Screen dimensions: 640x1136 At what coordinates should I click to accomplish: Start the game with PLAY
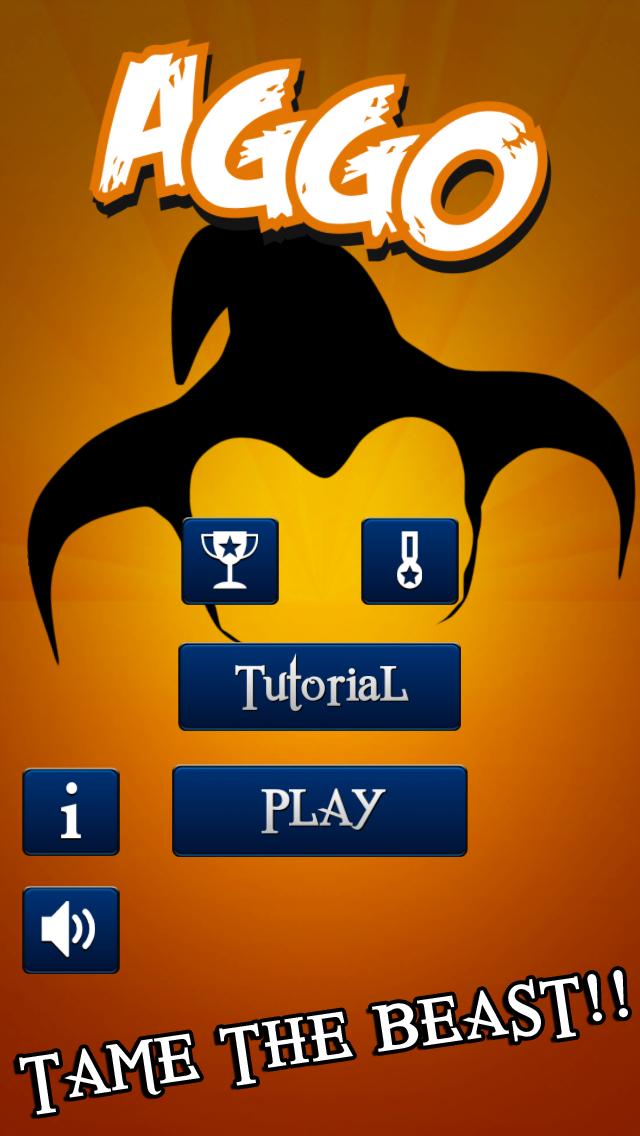coord(320,811)
